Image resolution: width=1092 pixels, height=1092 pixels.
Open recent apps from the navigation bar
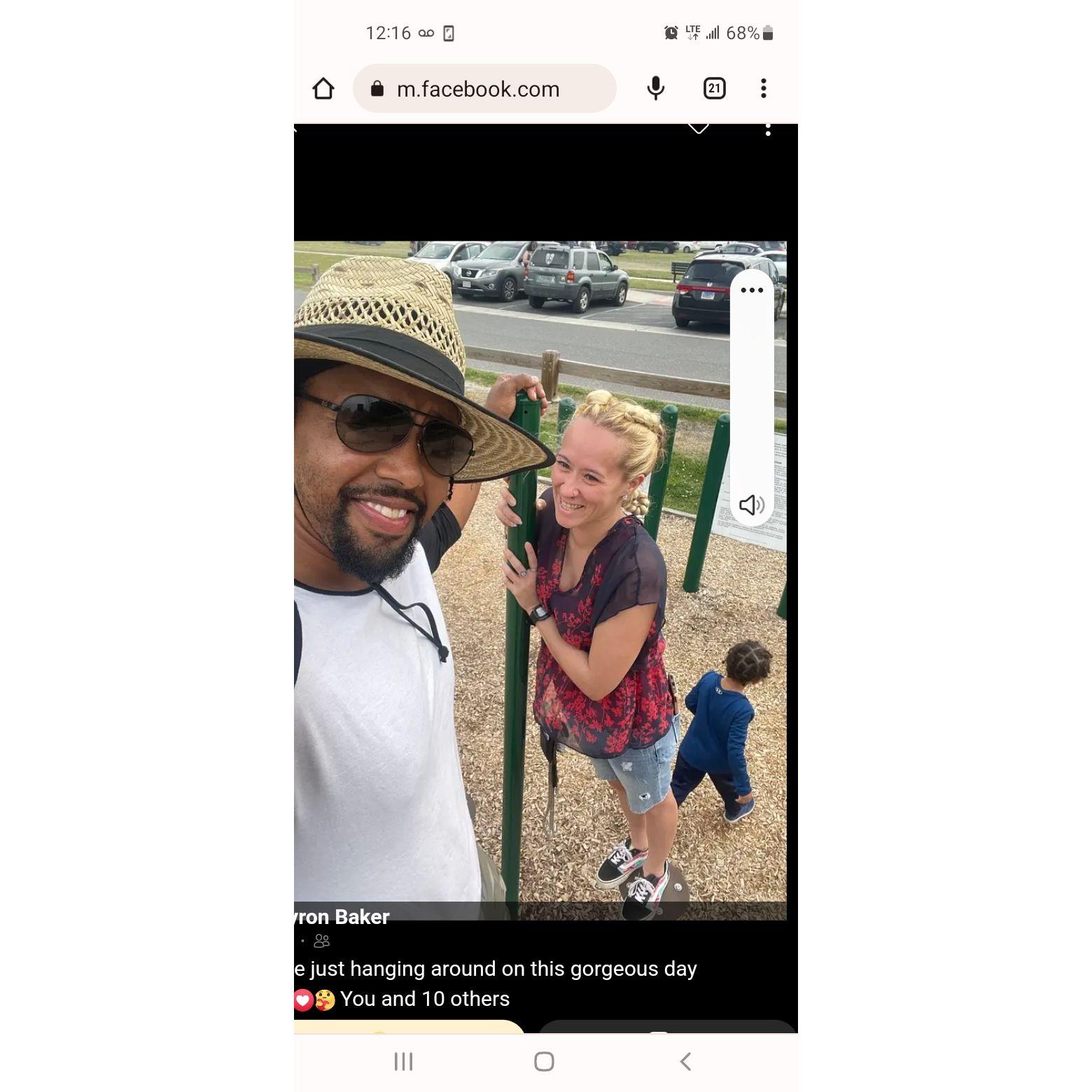click(403, 1061)
